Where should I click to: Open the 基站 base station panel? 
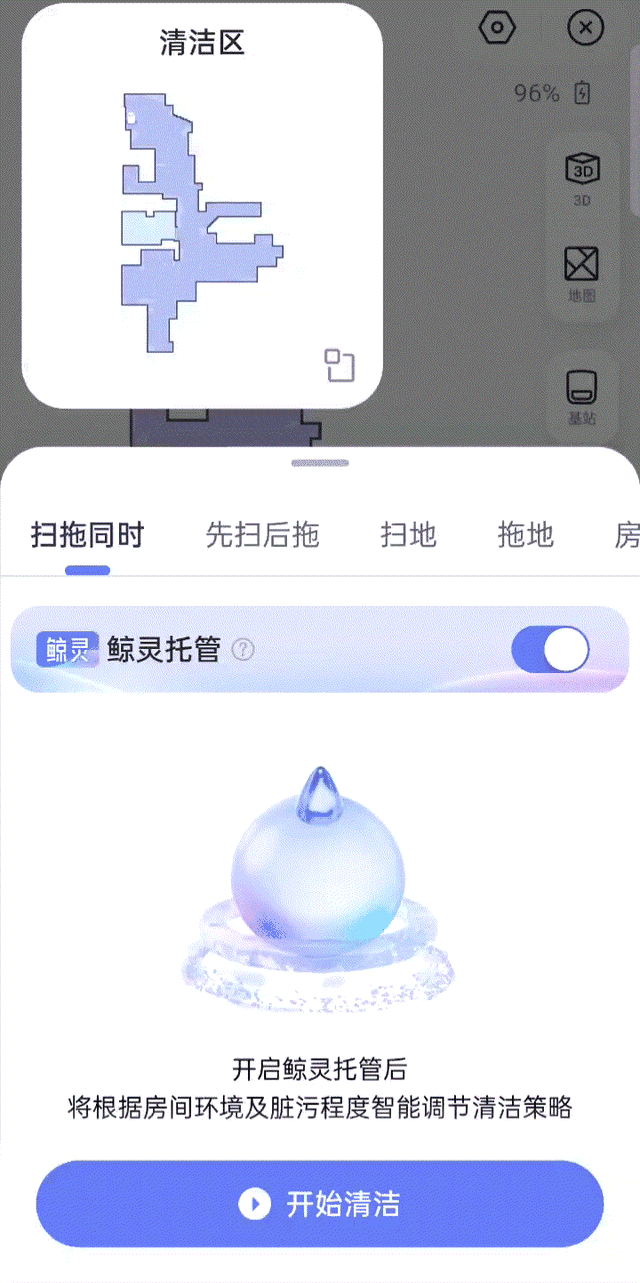pyautogui.click(x=582, y=397)
